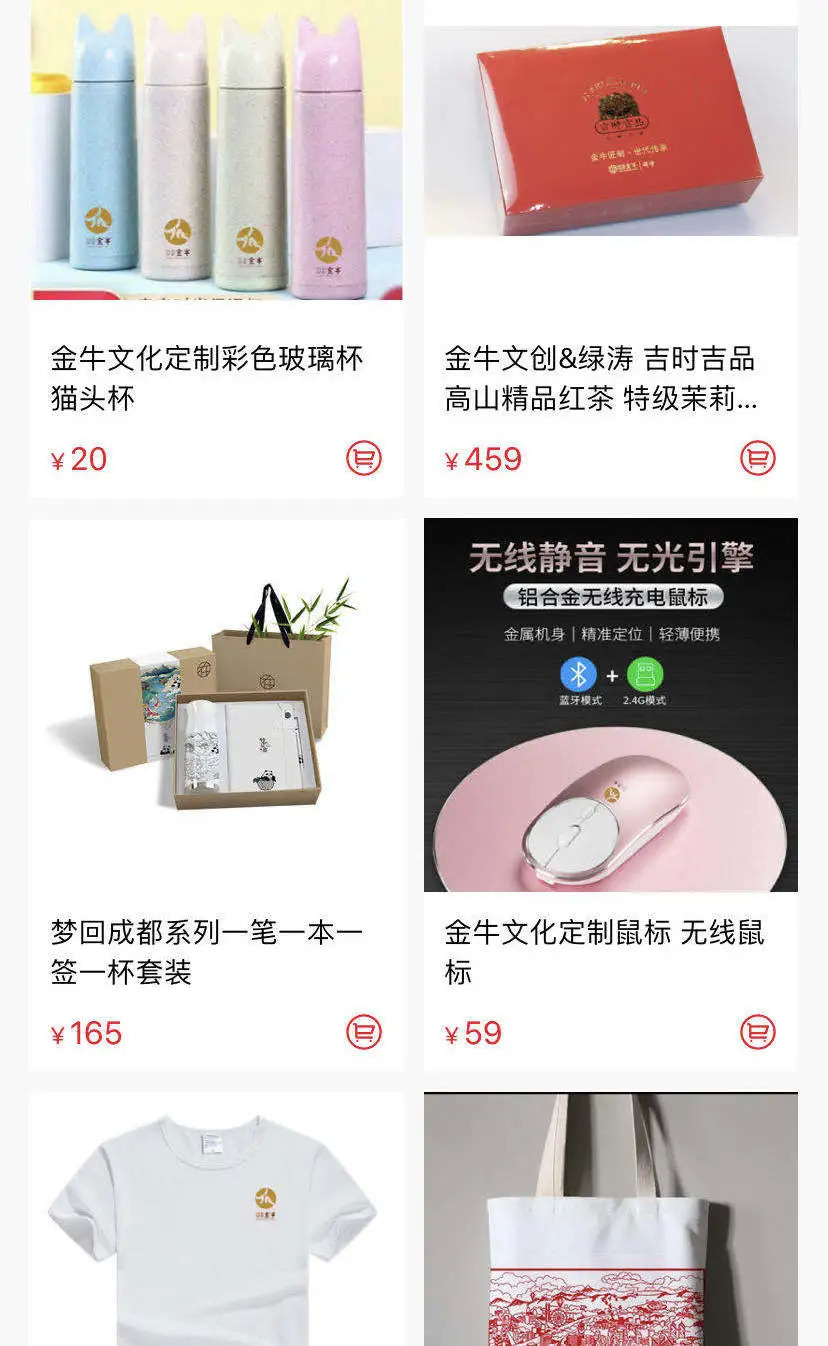View 金牛文化定制鼠标 无线鼠标 details

coord(604,951)
